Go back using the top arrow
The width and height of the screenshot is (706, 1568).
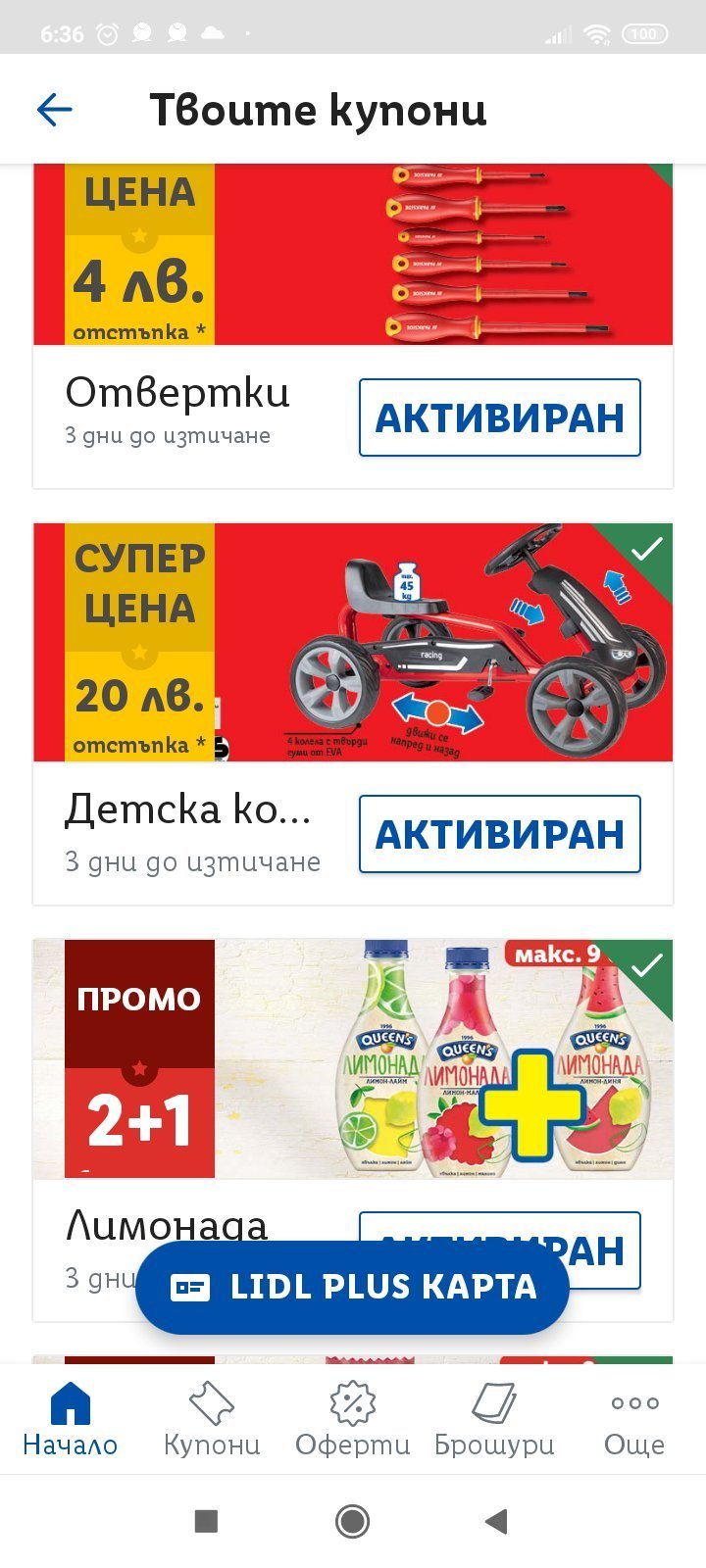click(55, 110)
